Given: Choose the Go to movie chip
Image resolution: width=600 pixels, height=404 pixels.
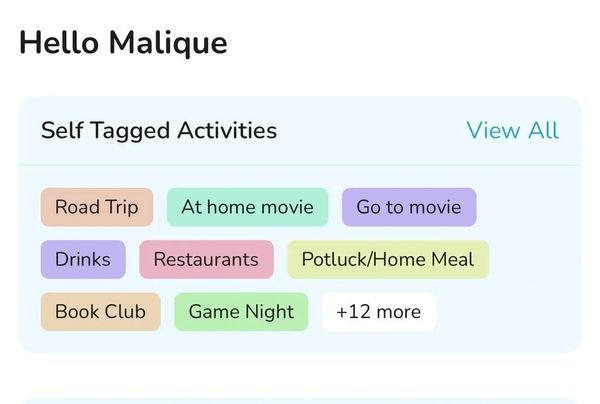Looking at the screenshot, I should 408,207.
